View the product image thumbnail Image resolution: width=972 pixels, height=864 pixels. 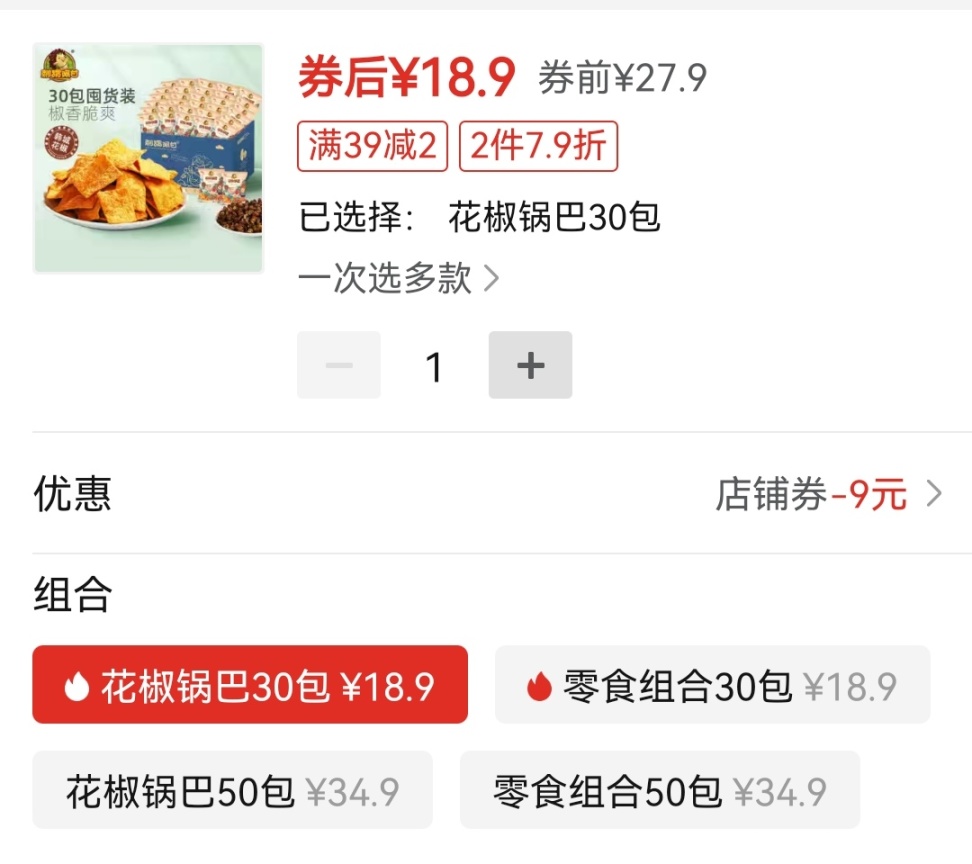coord(148,158)
